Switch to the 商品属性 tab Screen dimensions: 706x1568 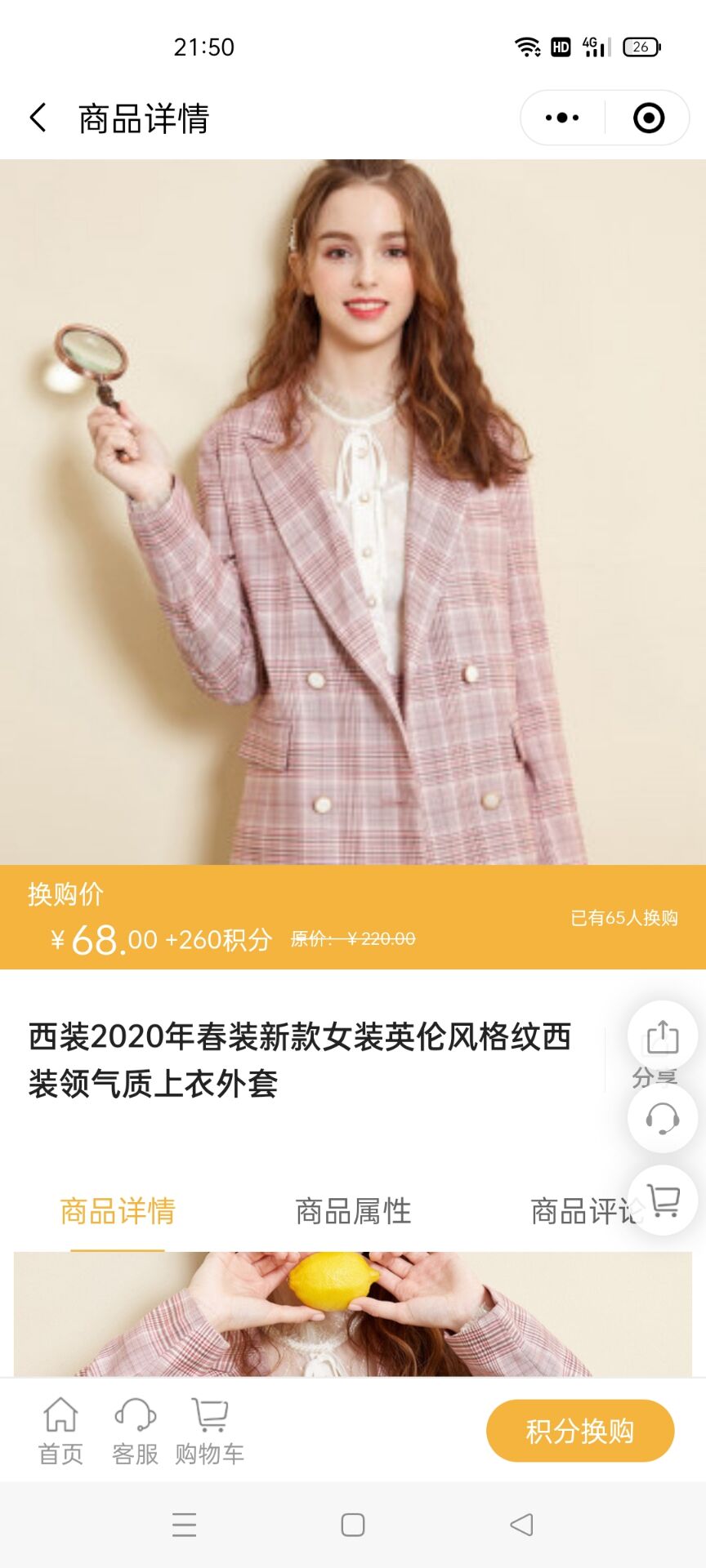tap(353, 1211)
